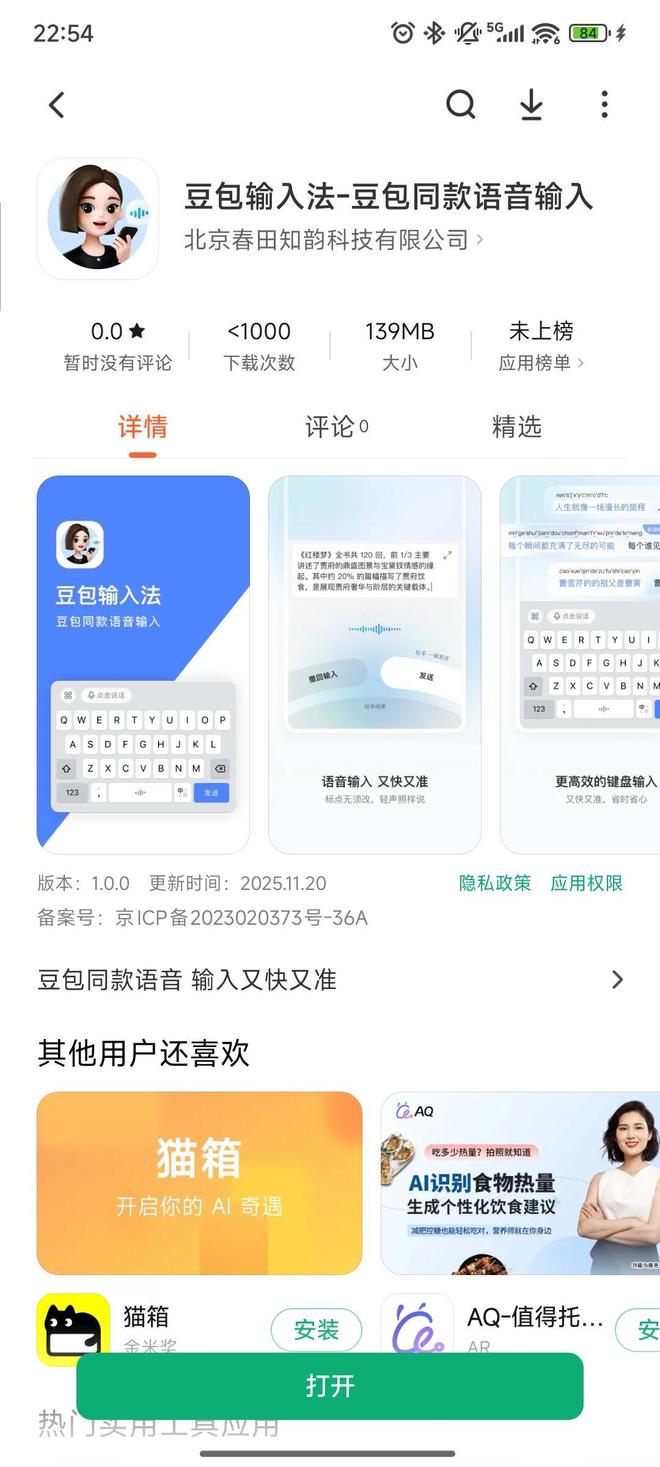Open the orange 猫箱 banner card
This screenshot has height=1467, width=660.
click(199, 1182)
